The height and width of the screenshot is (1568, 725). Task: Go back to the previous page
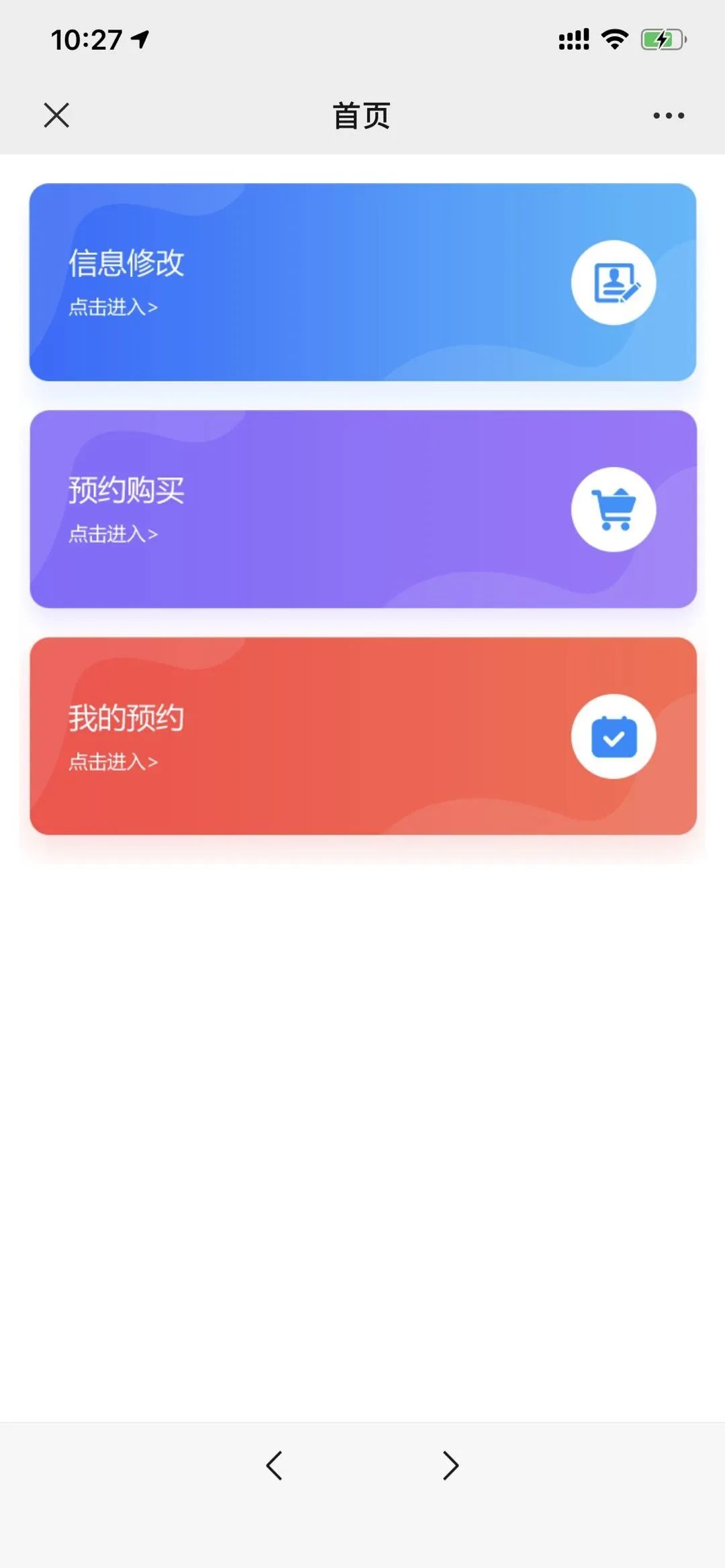(x=274, y=1465)
